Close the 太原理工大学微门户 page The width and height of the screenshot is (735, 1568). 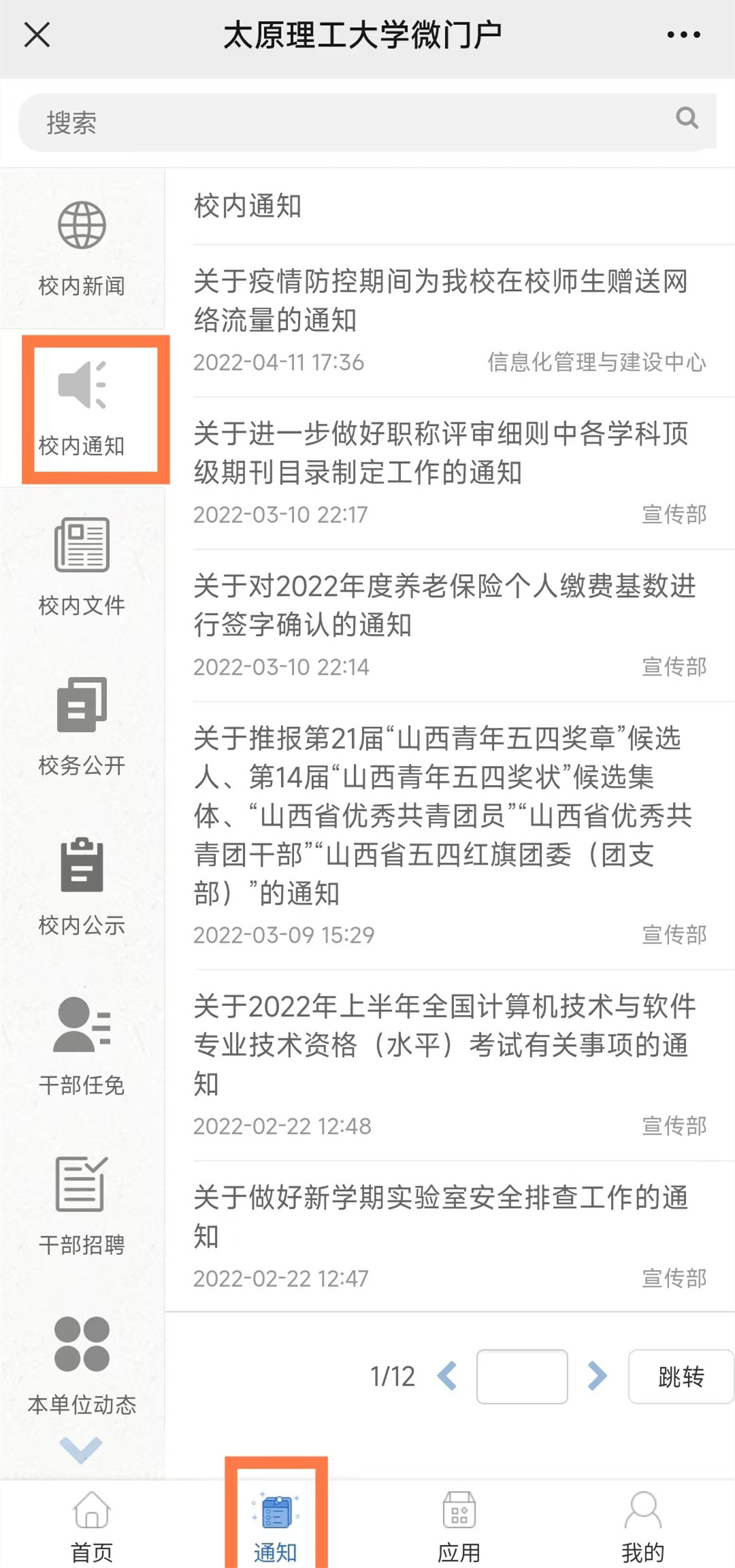37,35
